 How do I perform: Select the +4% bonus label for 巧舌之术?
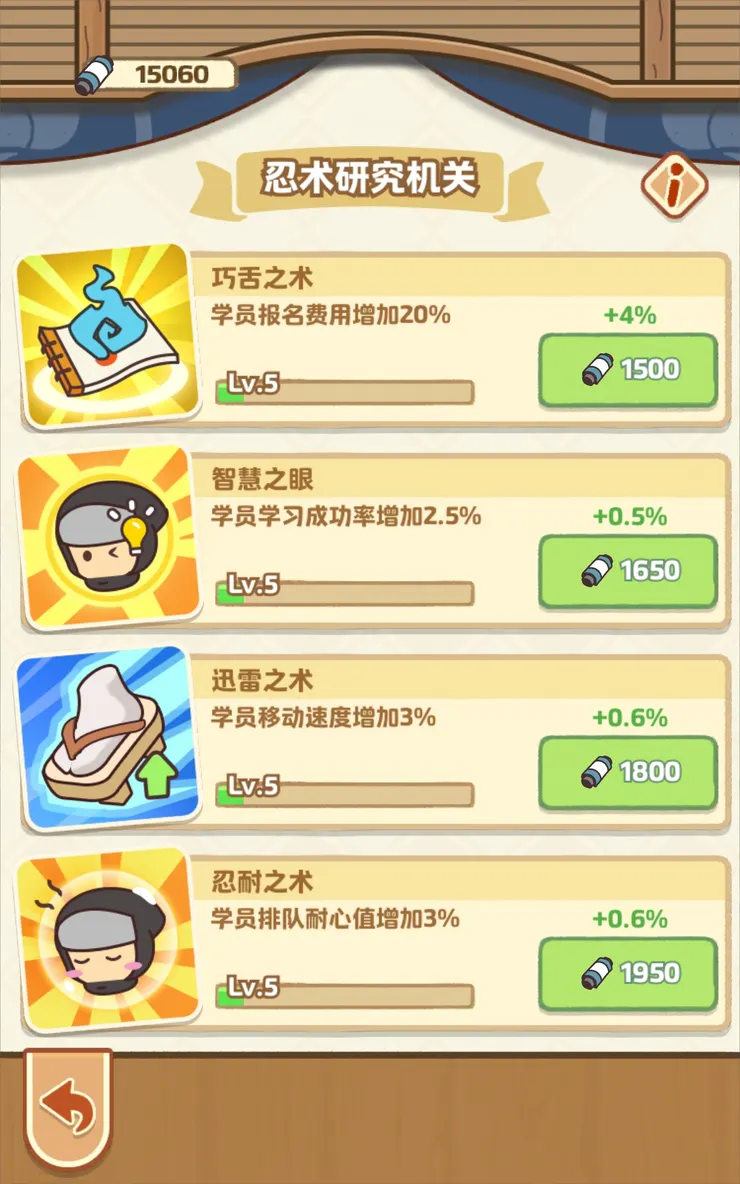(630, 315)
